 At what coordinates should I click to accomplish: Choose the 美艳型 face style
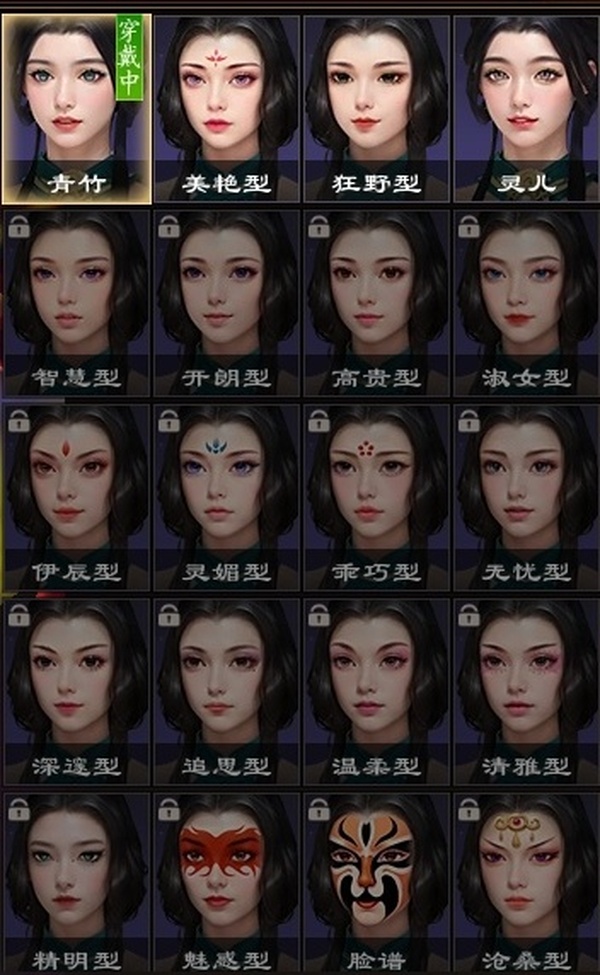point(226,105)
